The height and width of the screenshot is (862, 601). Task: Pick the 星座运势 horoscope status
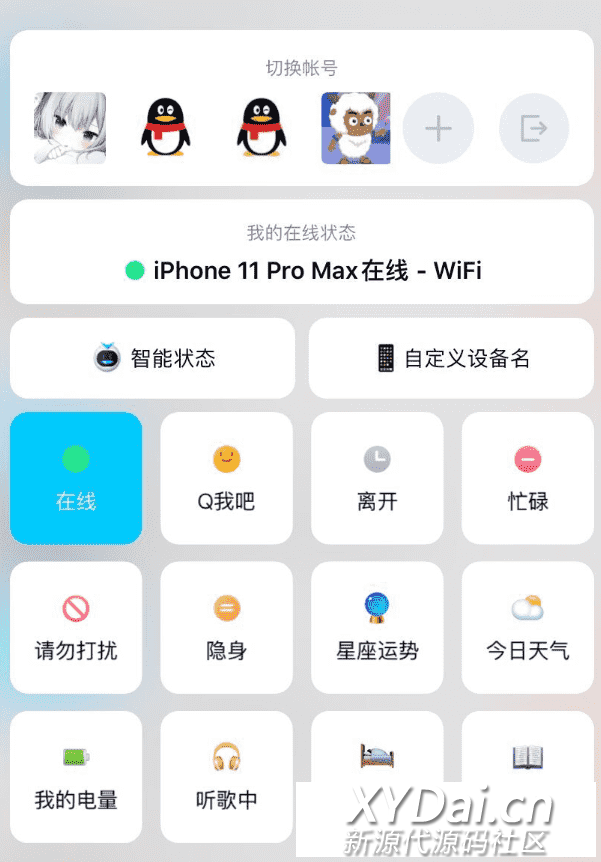(x=377, y=627)
